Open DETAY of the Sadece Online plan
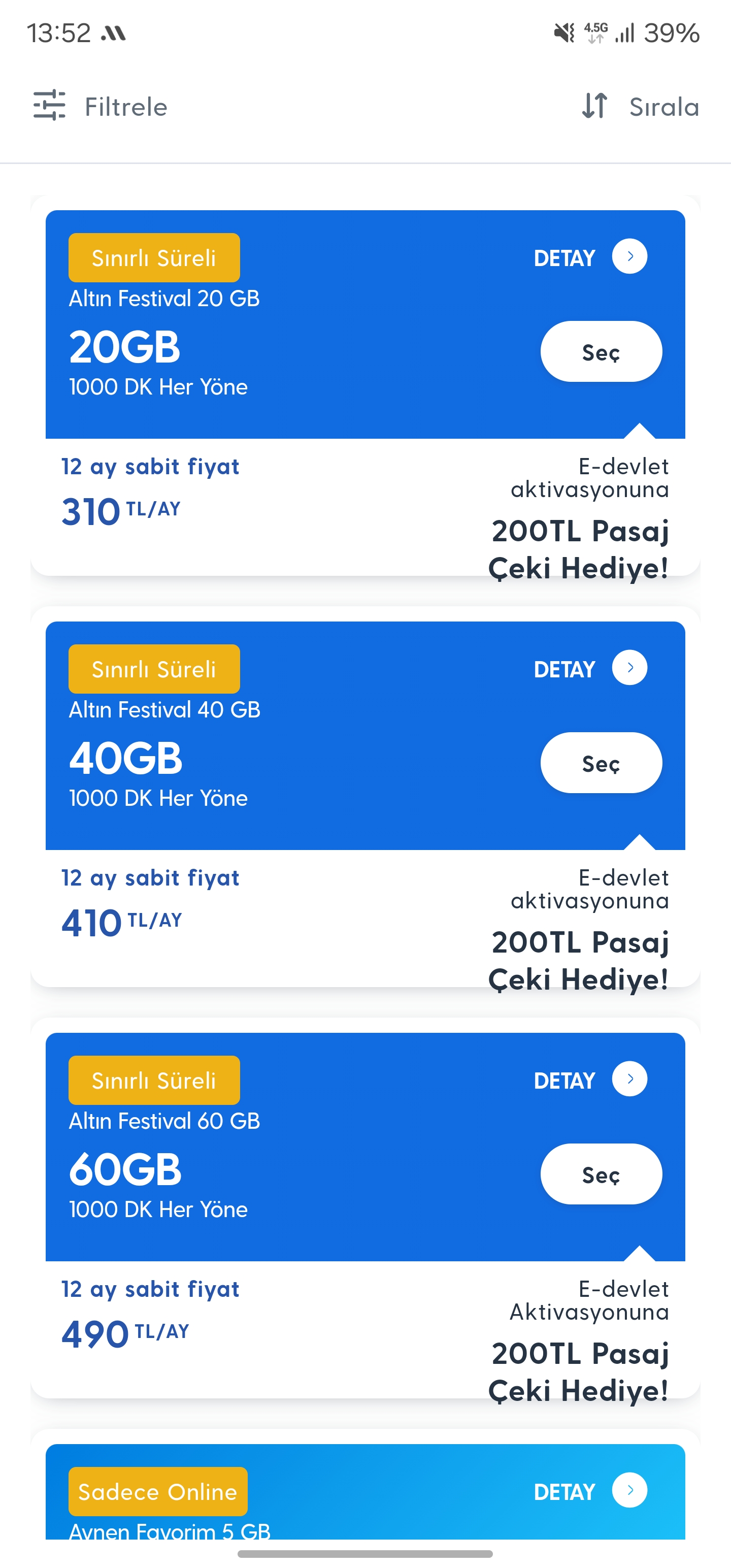Screen dimensions: 731x1568 [x=590, y=1491]
